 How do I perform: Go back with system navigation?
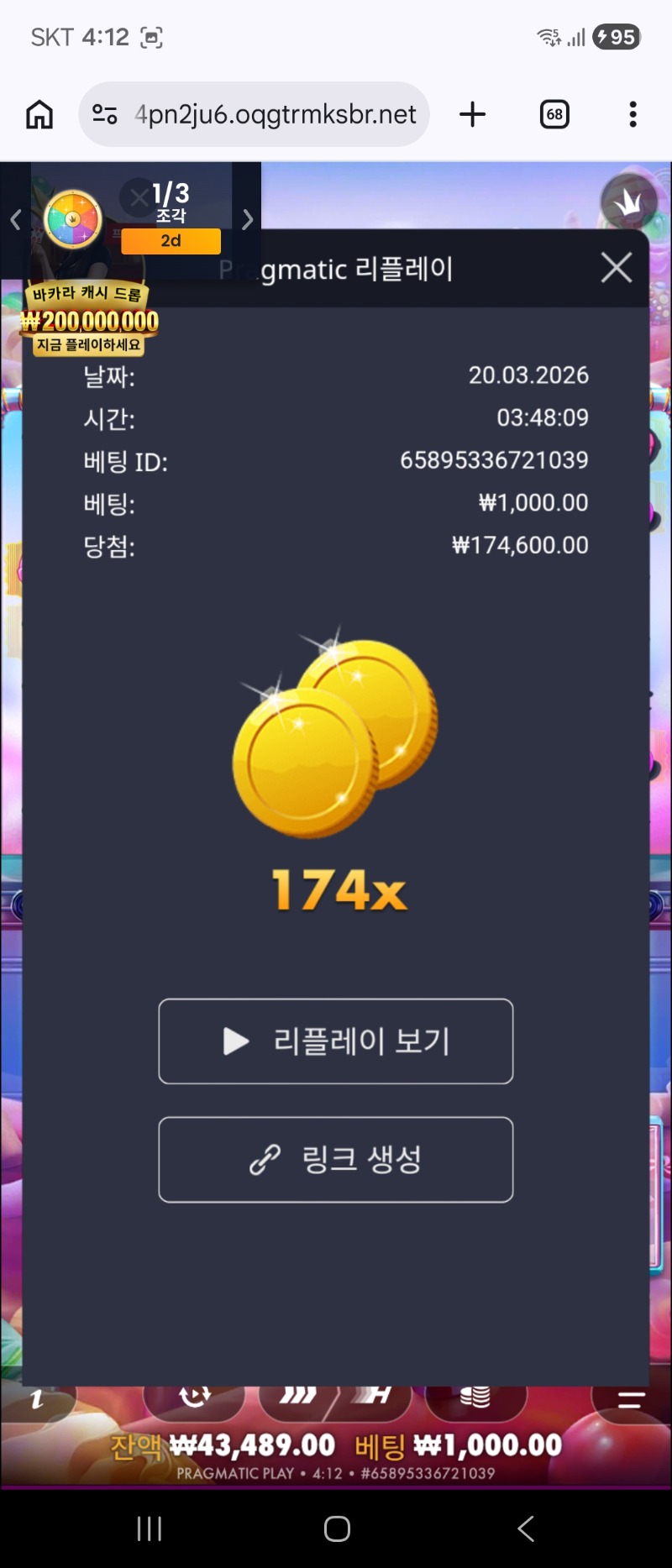[526, 1529]
